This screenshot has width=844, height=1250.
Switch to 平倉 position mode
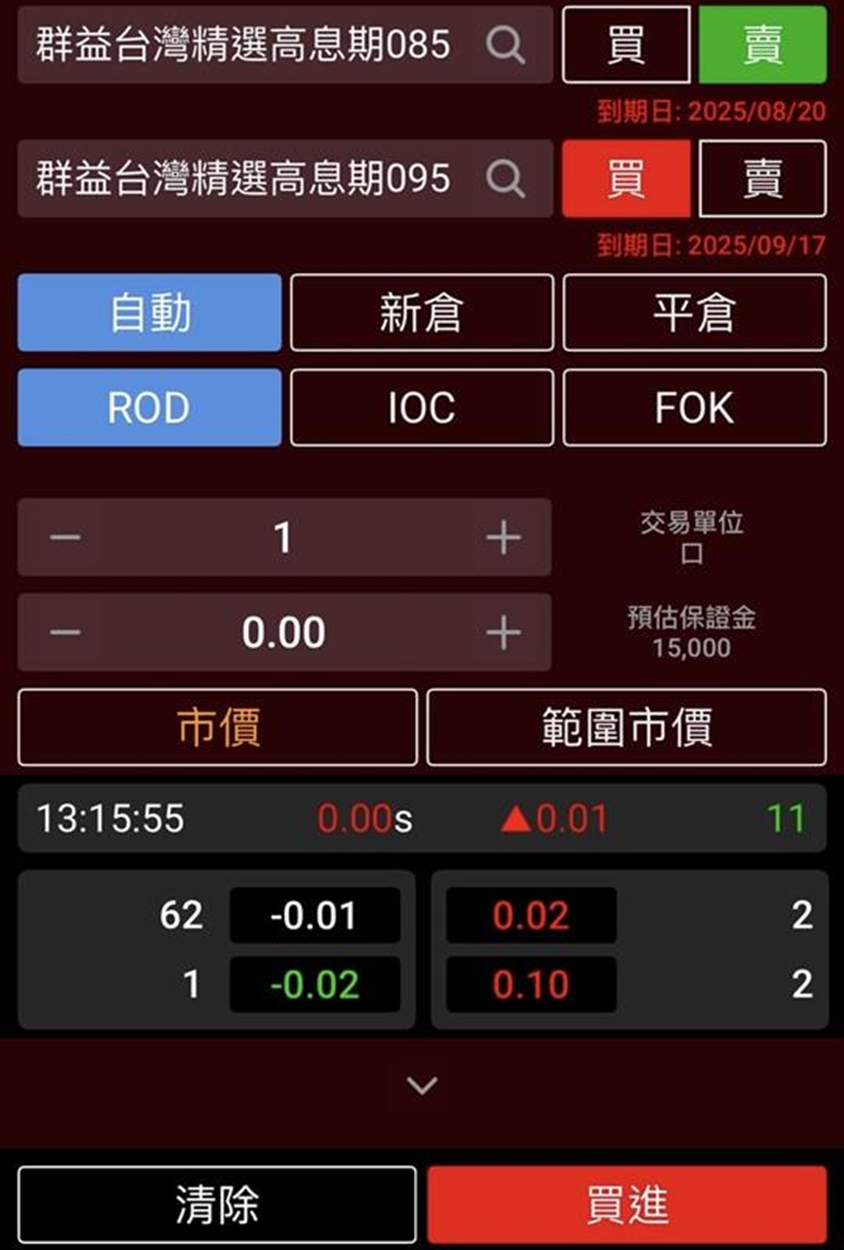click(694, 313)
